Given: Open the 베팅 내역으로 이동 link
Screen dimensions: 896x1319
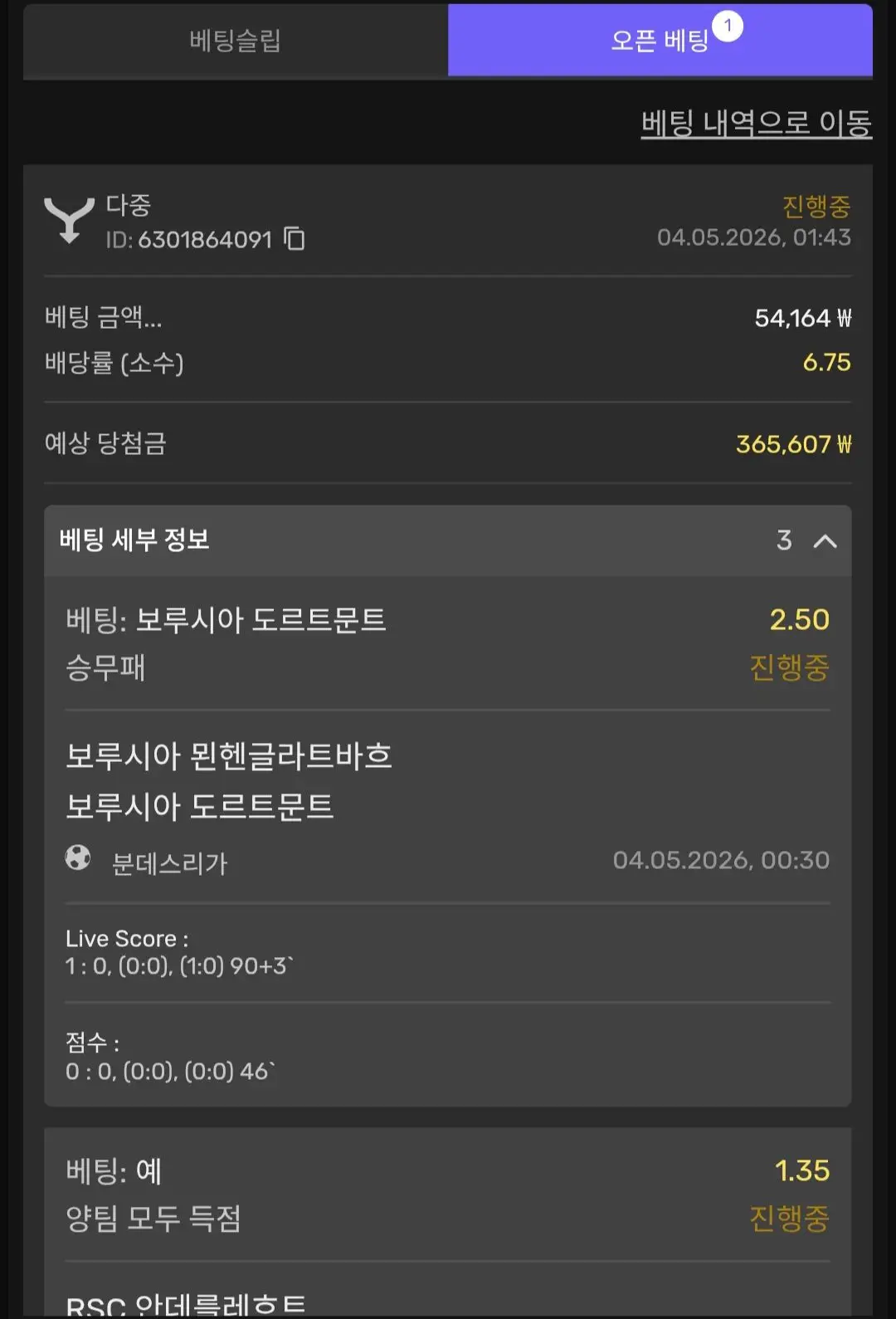Looking at the screenshot, I should coord(756,124).
